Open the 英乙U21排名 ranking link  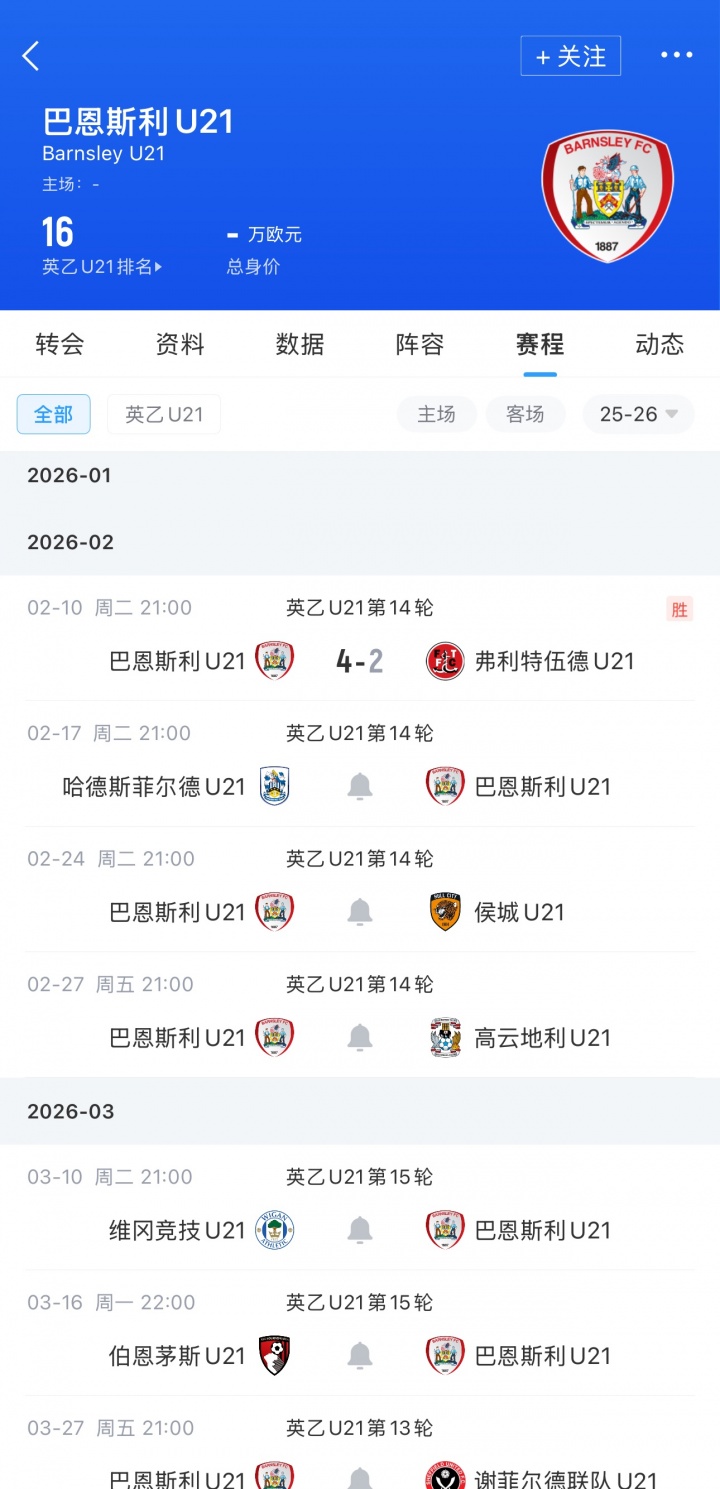click(x=102, y=267)
